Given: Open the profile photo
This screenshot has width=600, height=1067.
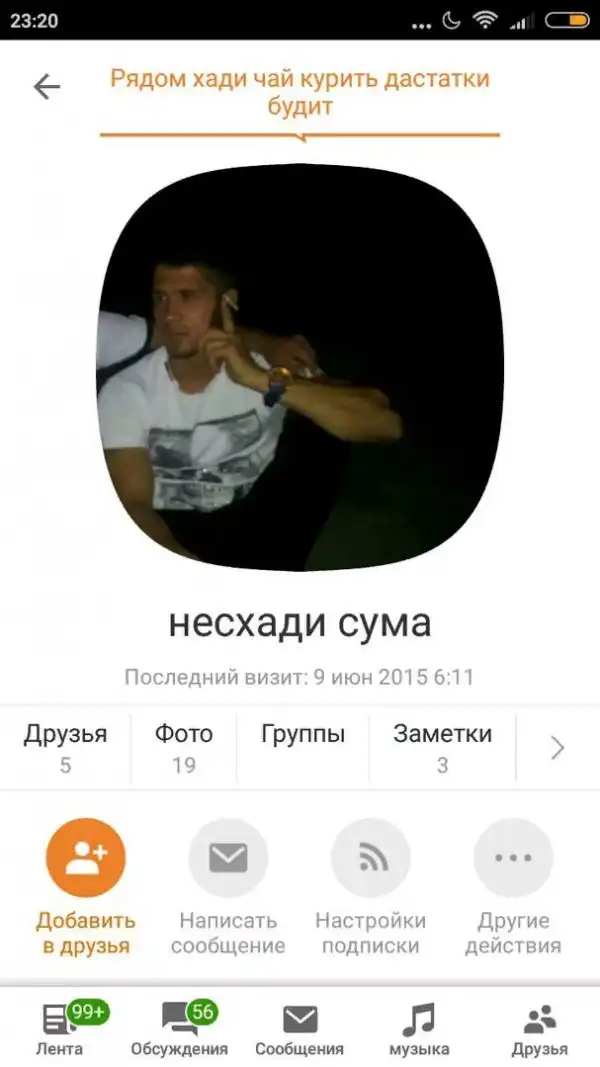Looking at the screenshot, I should coord(300,368).
